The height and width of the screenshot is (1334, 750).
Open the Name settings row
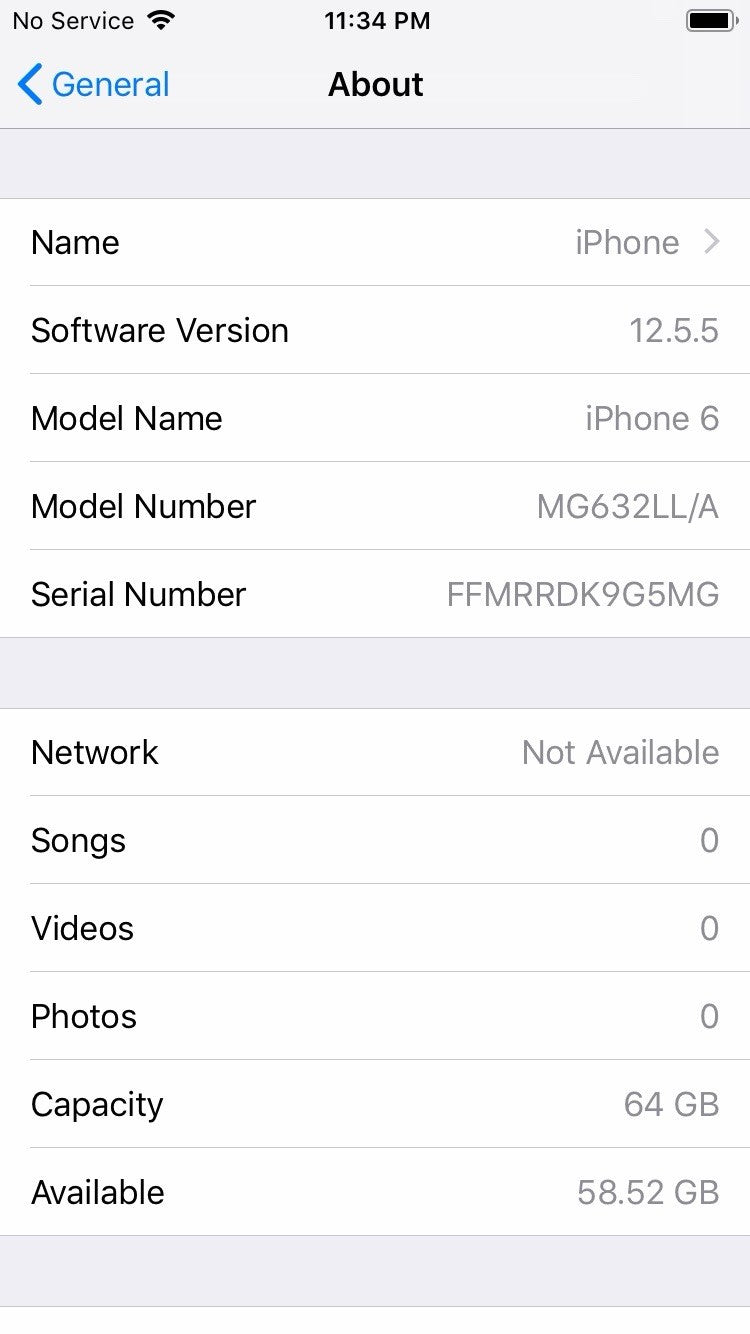(x=375, y=241)
